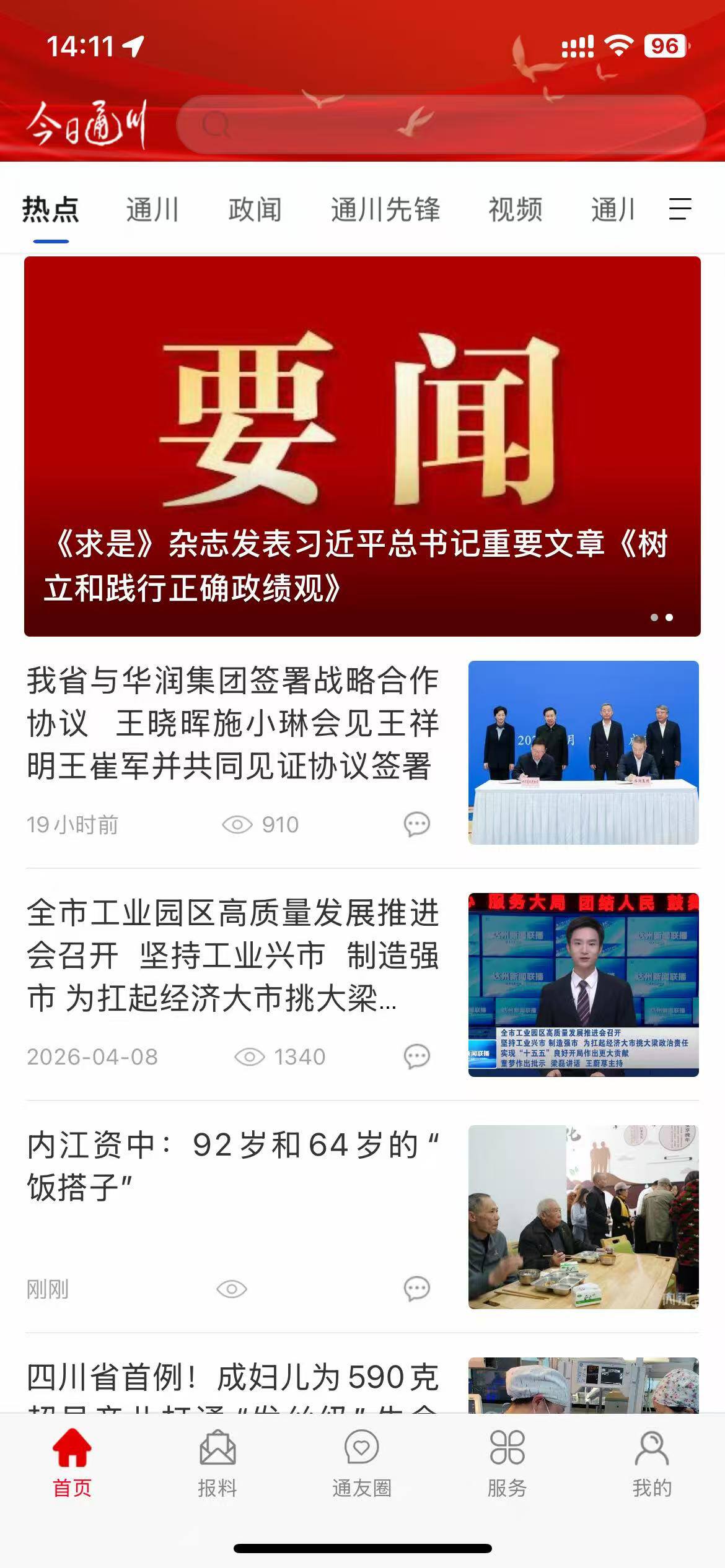Open the 内江资中 "饭搭子" story
725x1568 pixels.
click(x=232, y=1166)
